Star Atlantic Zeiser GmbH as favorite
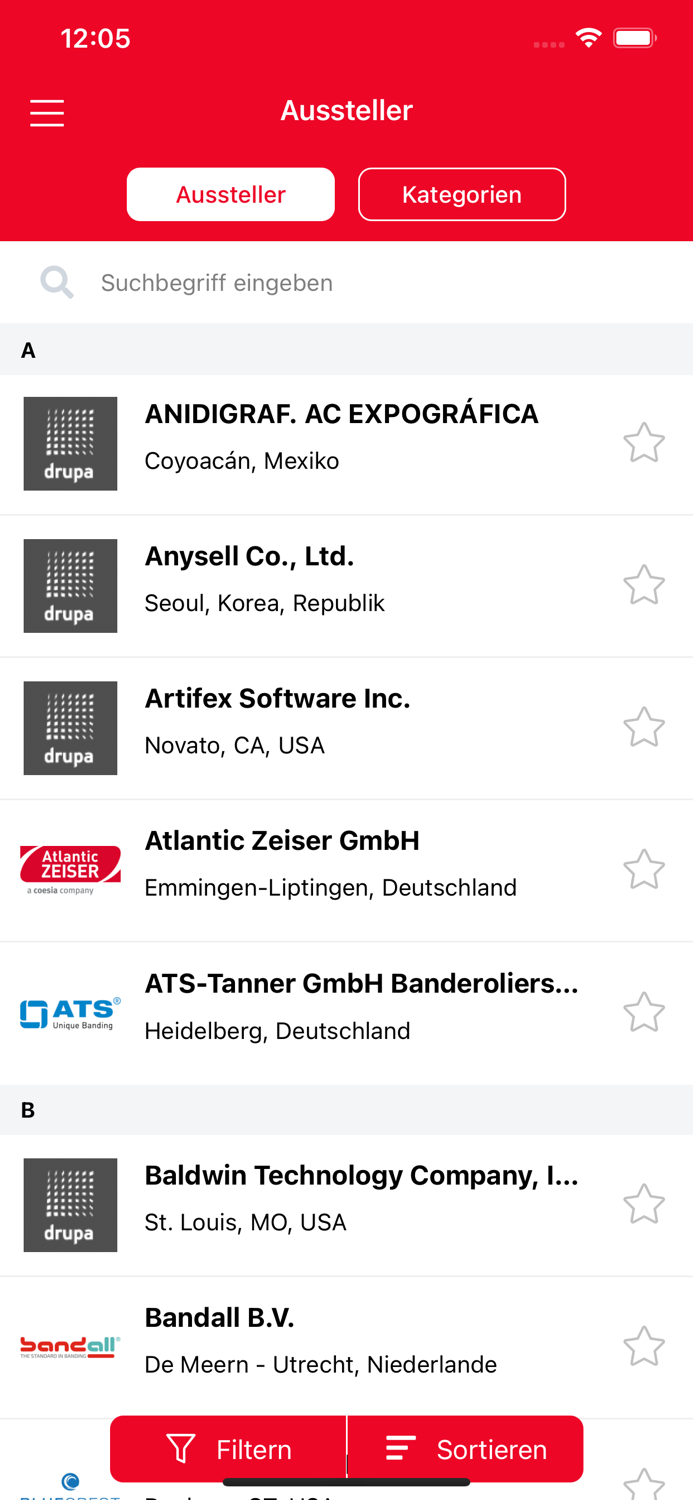693x1500 pixels. point(644,870)
